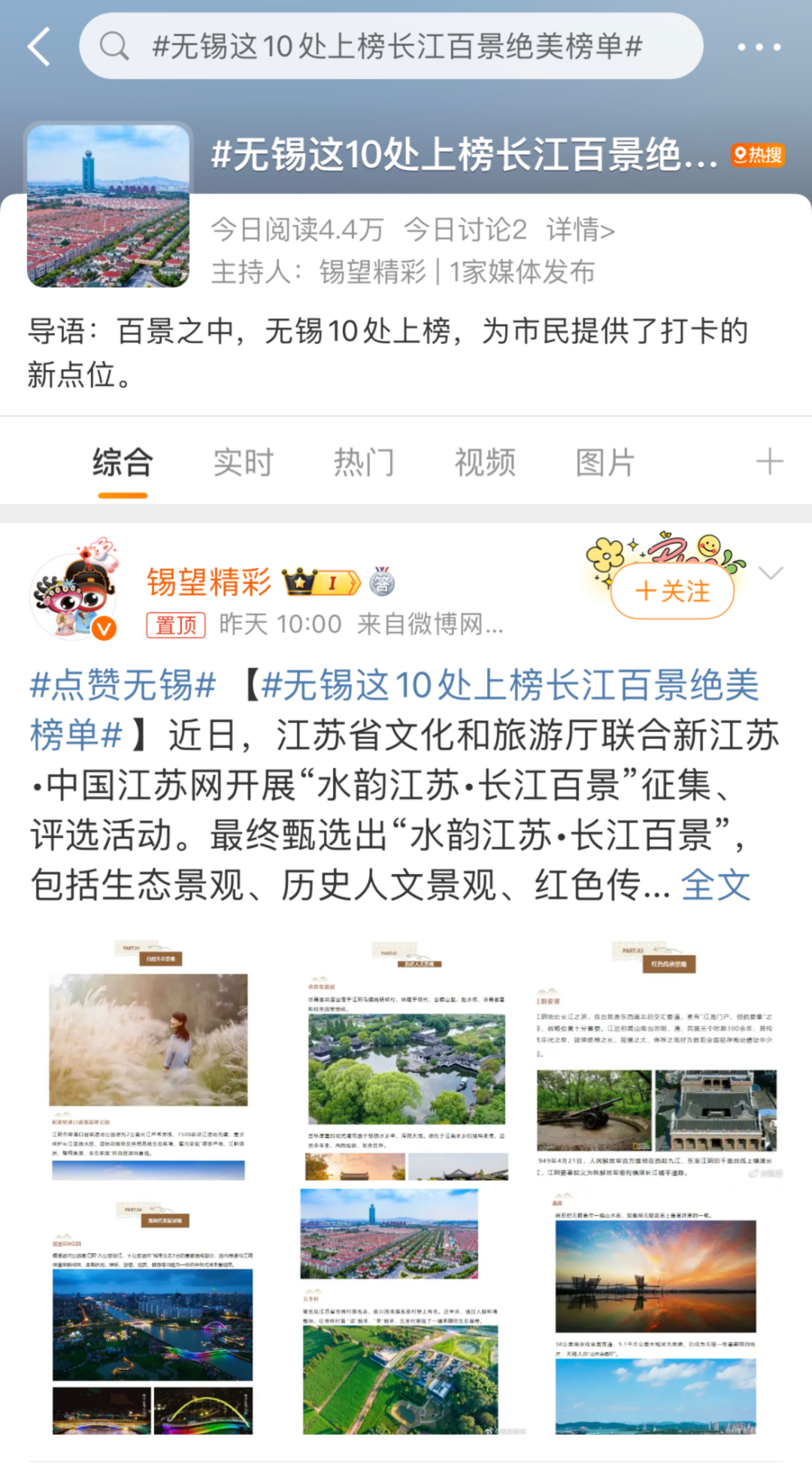Switch to the 视频 tab
The image size is (812, 1467).
(485, 462)
